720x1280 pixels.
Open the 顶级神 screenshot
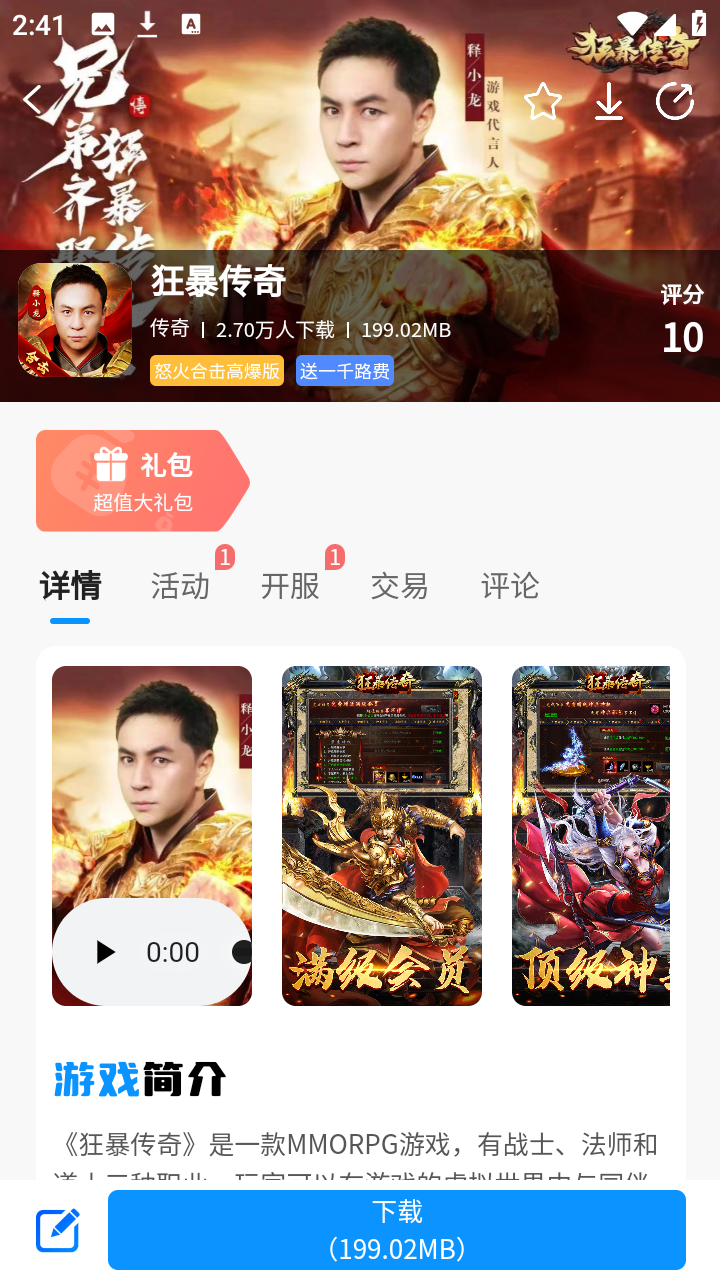tap(591, 836)
